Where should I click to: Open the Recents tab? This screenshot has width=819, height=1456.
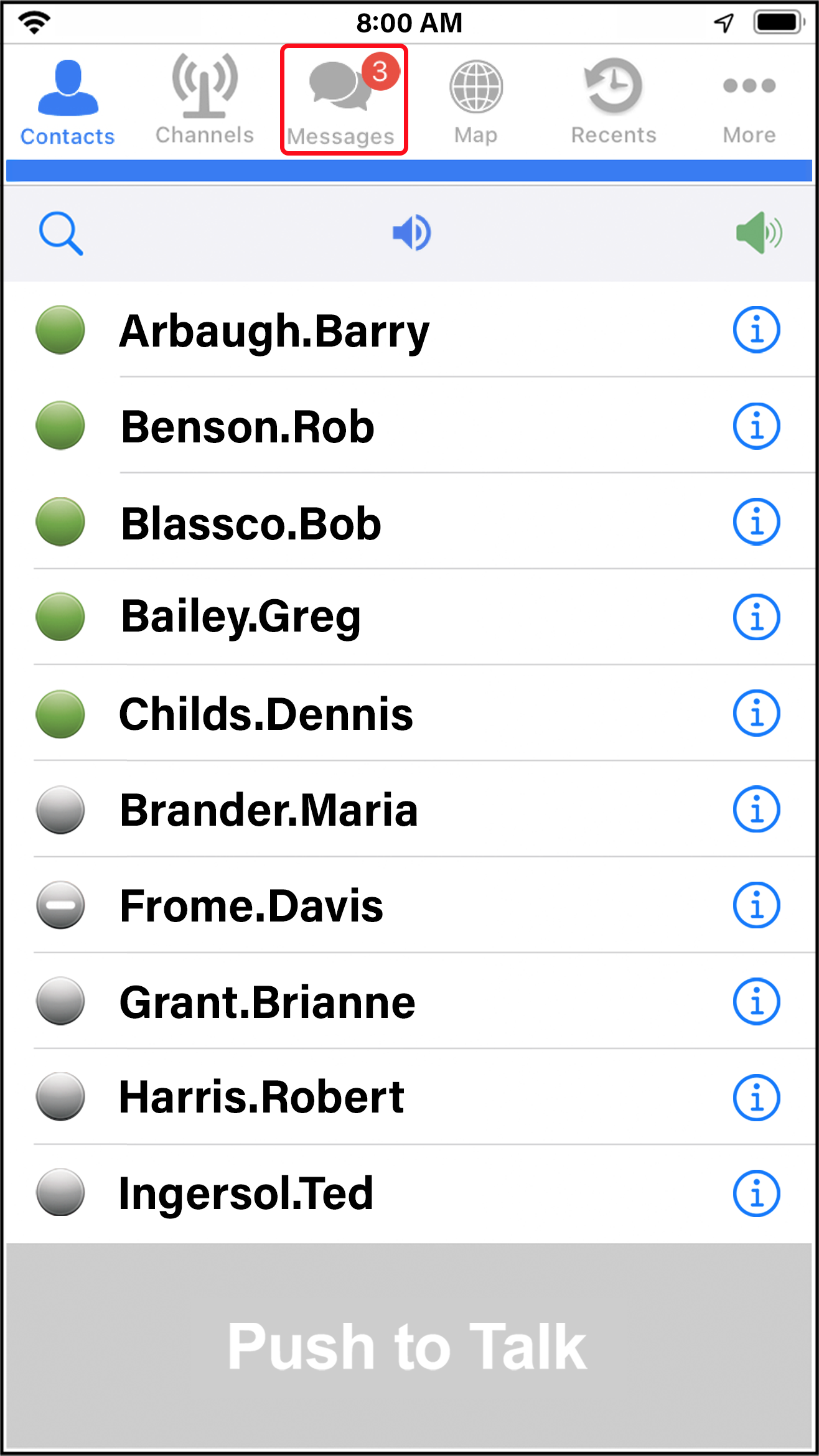(x=614, y=101)
